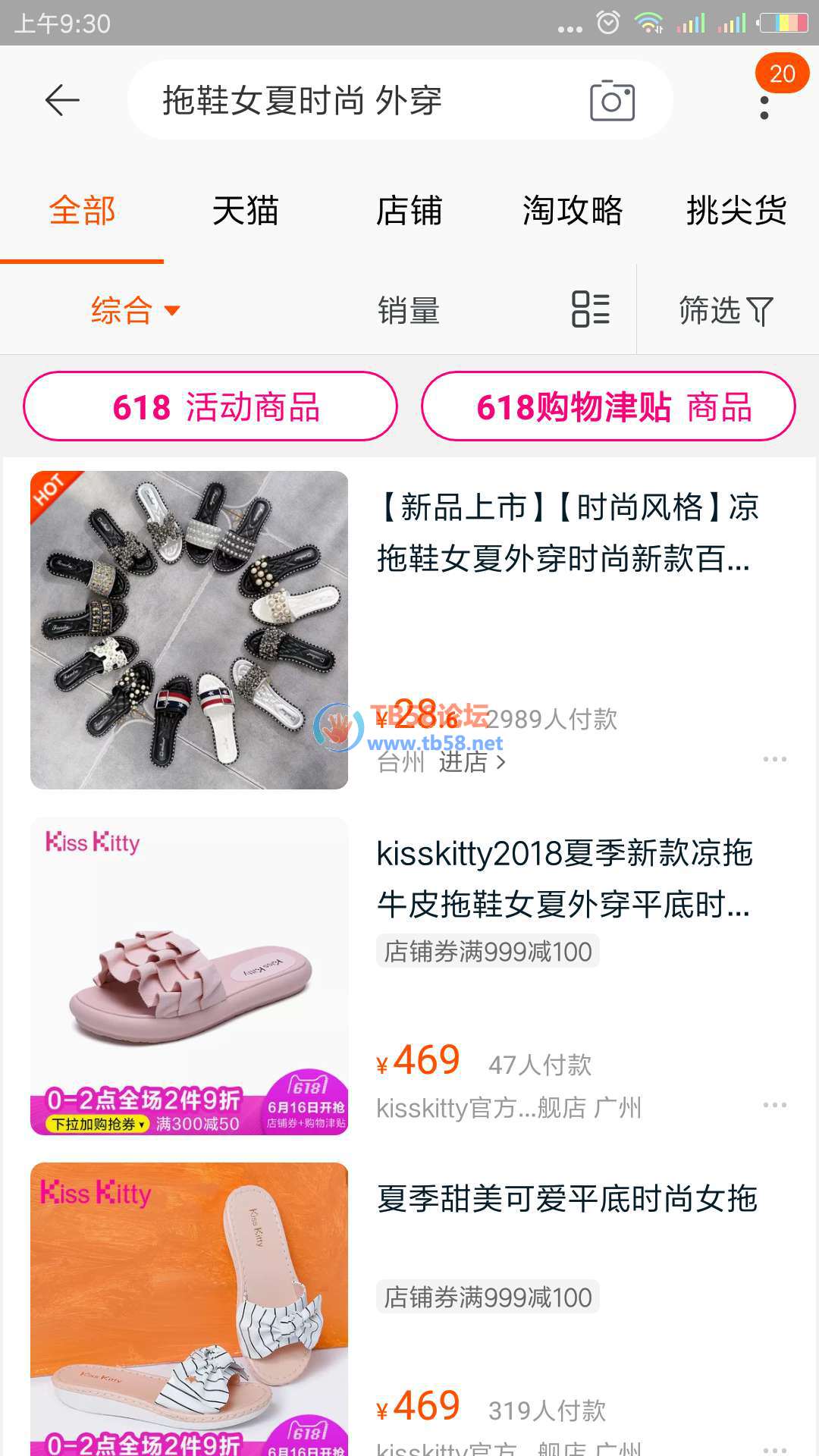Viewport: 819px width, 1456px height.
Task: Go back with the arrow icon
Action: click(x=62, y=100)
